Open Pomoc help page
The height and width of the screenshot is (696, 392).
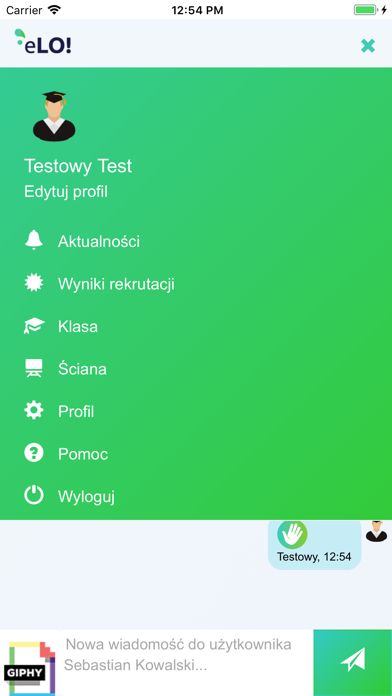(x=66, y=454)
